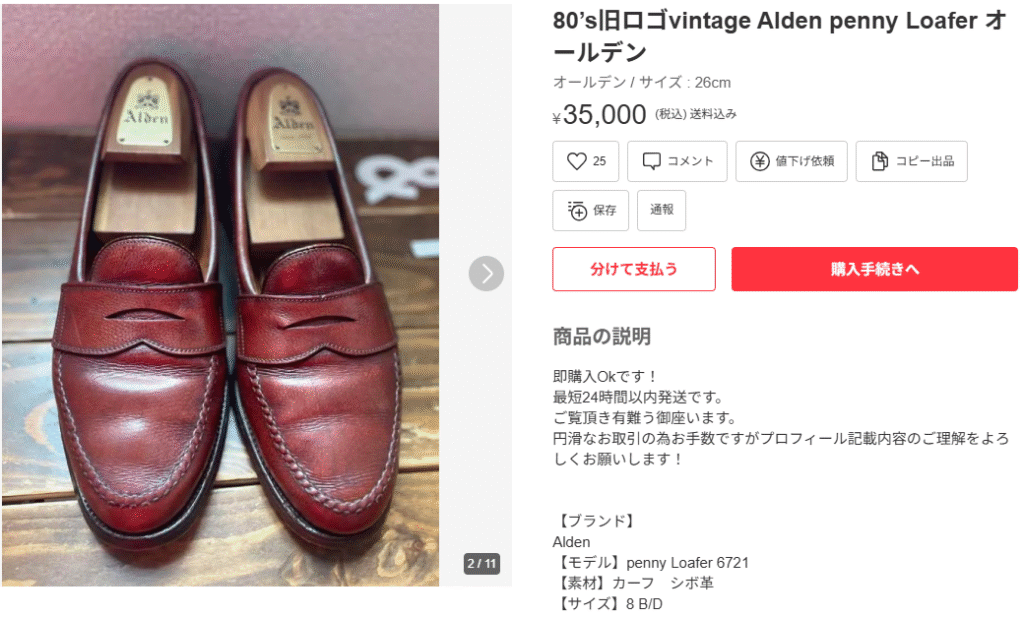Report this listing via 通報
This screenshot has width=1024, height=617.
tap(661, 210)
